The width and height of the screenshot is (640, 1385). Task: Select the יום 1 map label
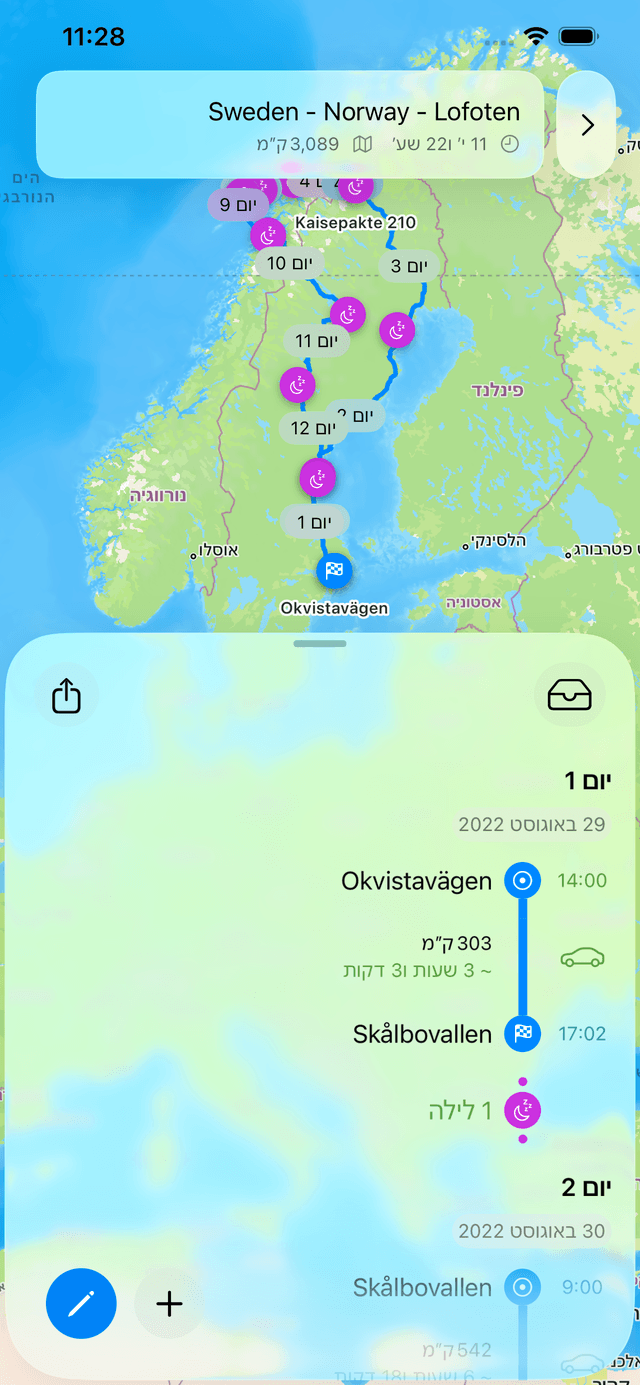(314, 522)
